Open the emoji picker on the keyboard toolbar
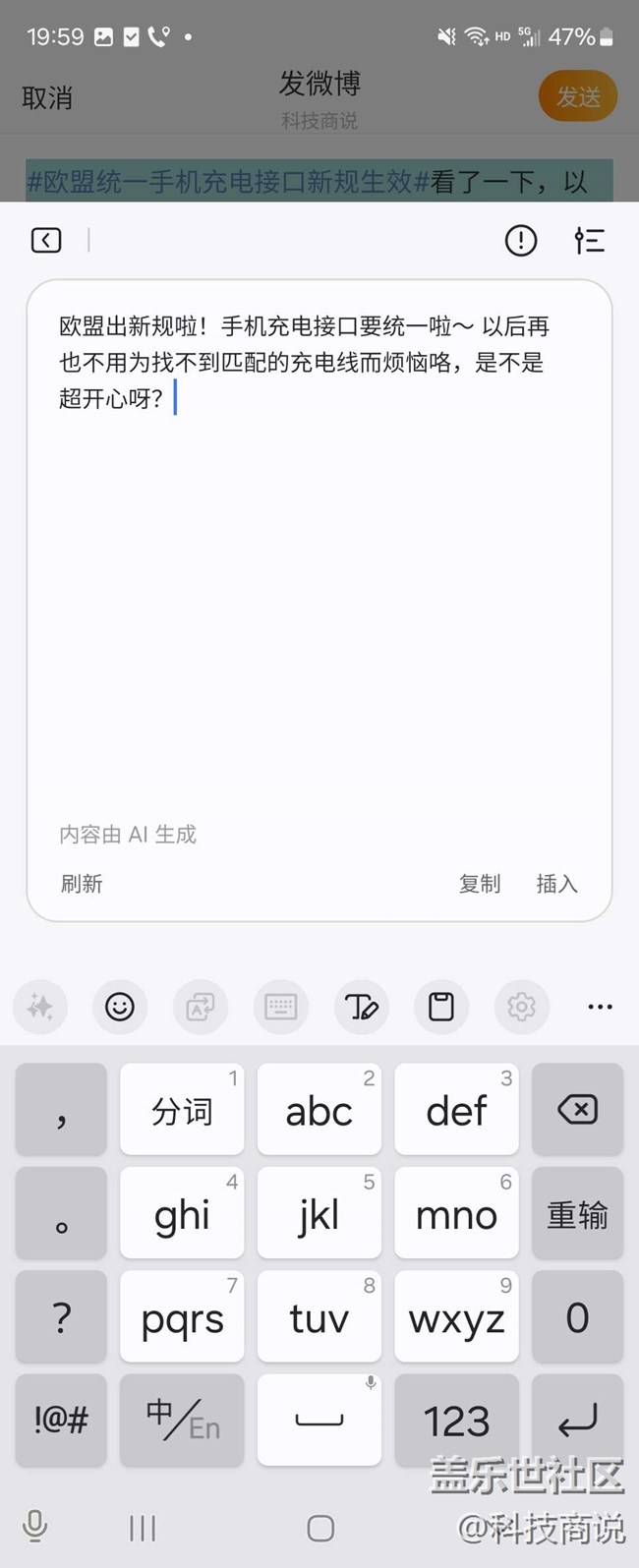Viewport: 639px width, 1568px height. tap(120, 1007)
